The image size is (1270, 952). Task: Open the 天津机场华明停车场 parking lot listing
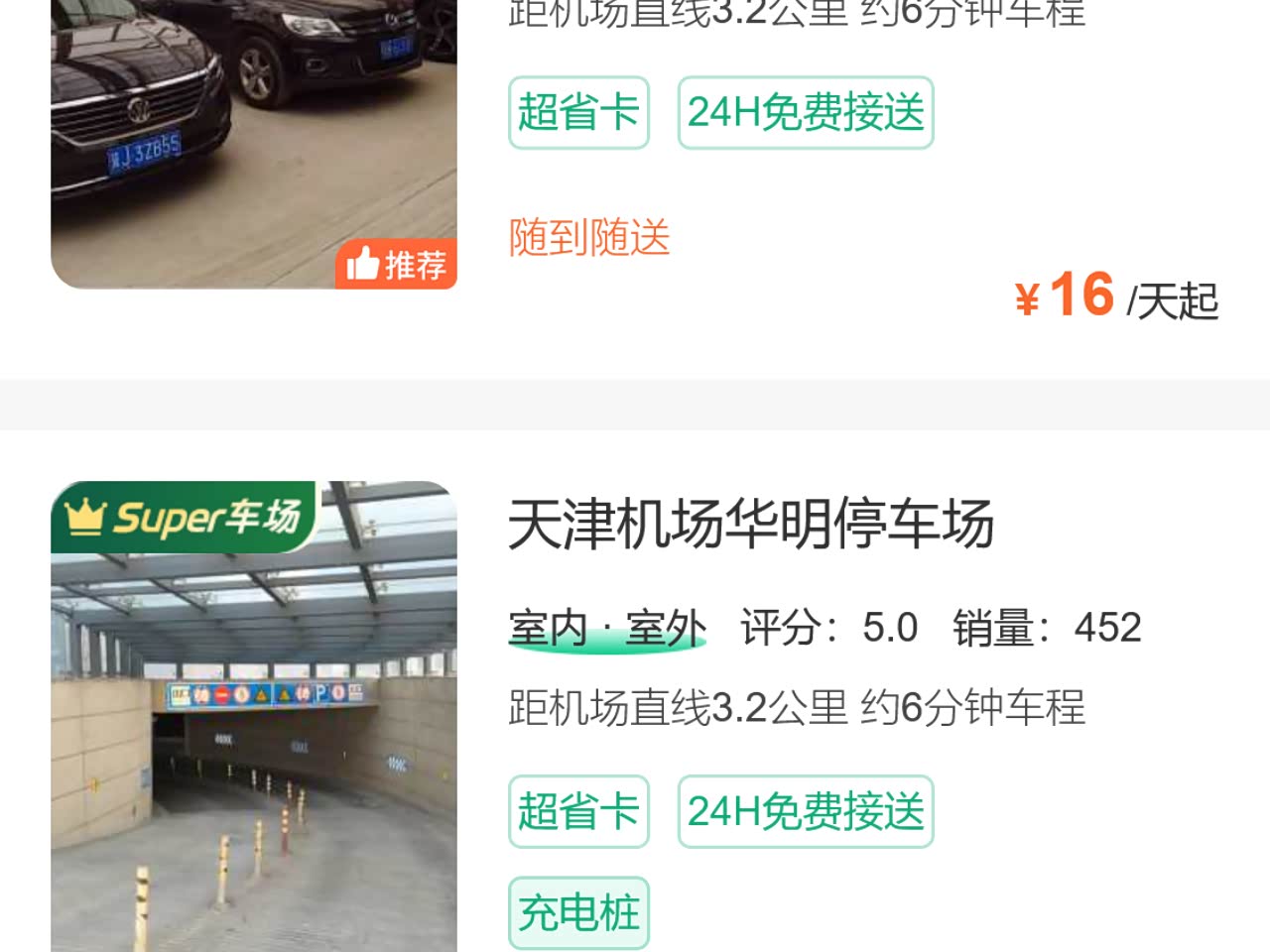(750, 524)
